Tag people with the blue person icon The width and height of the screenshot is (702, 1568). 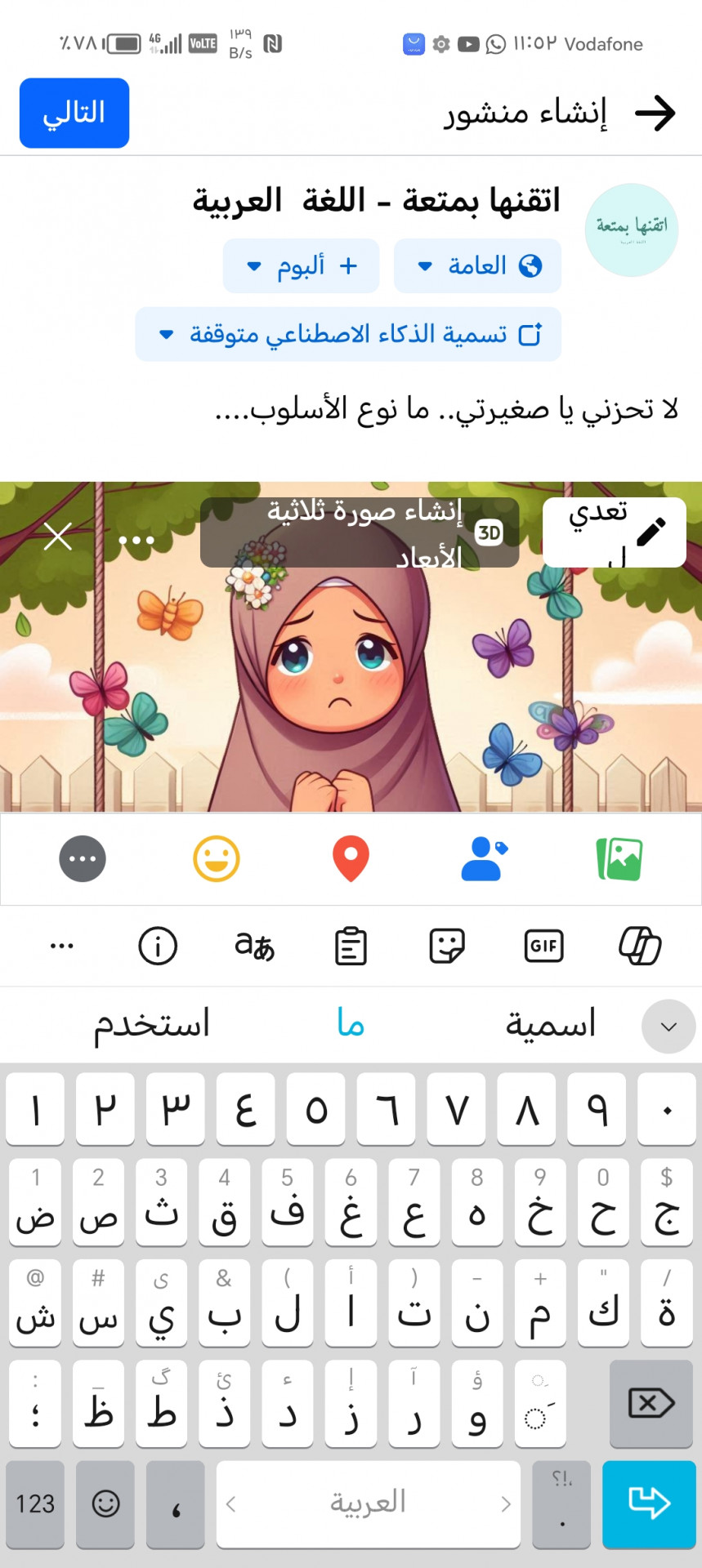[484, 859]
